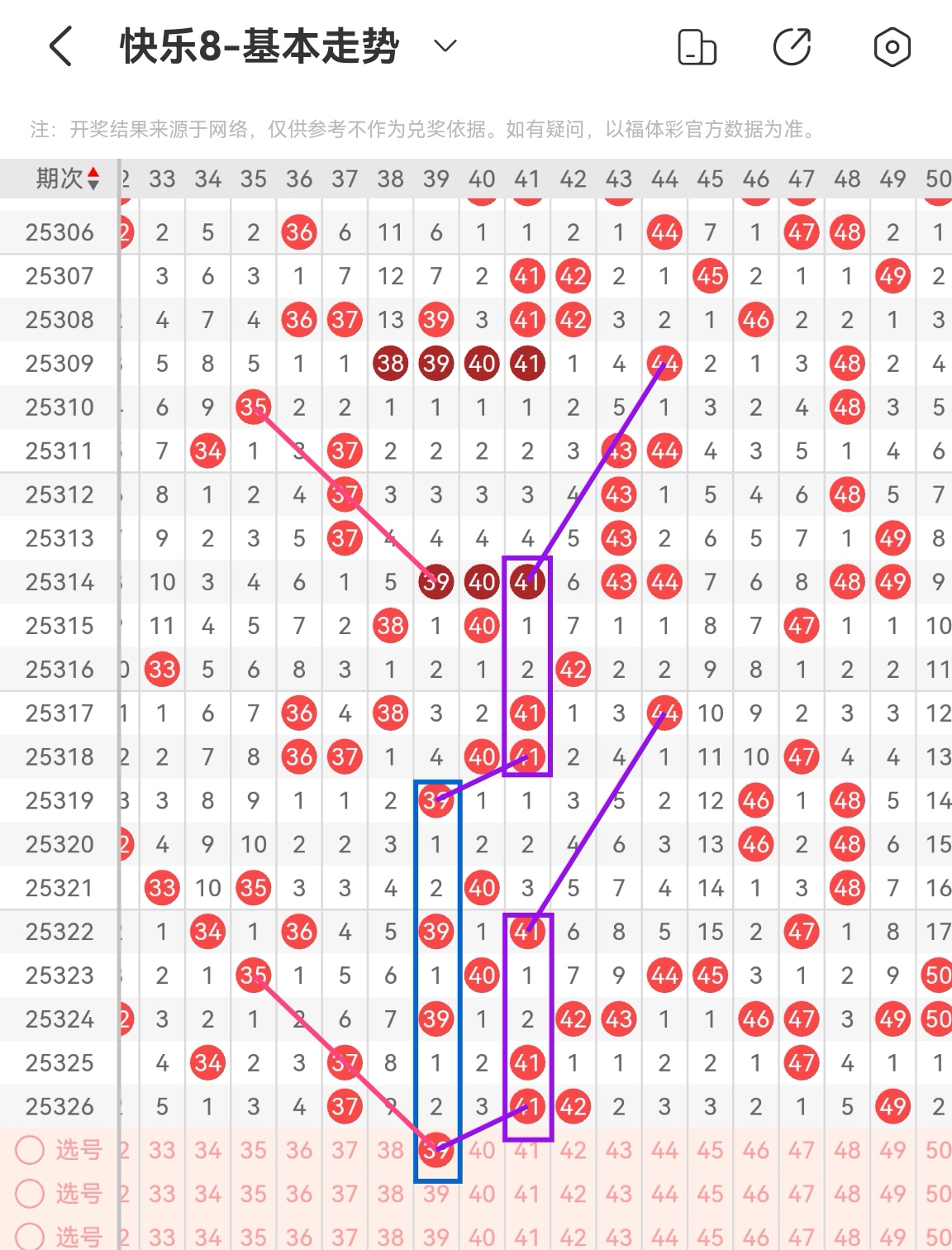Viewport: 952px width, 1250px height.
Task: Share the trend chart
Action: point(792,46)
